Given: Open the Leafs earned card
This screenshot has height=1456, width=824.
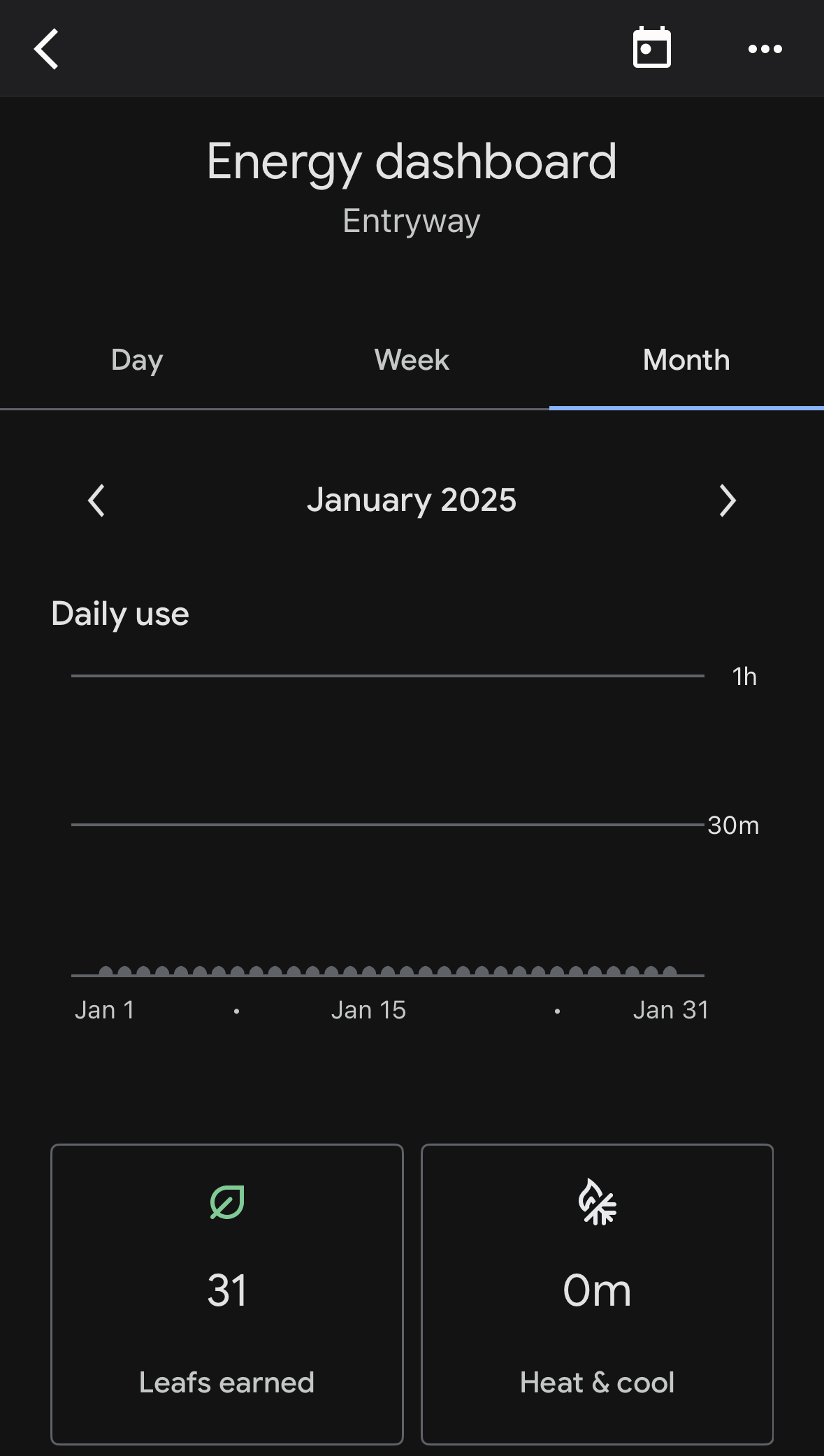Looking at the screenshot, I should (227, 1293).
